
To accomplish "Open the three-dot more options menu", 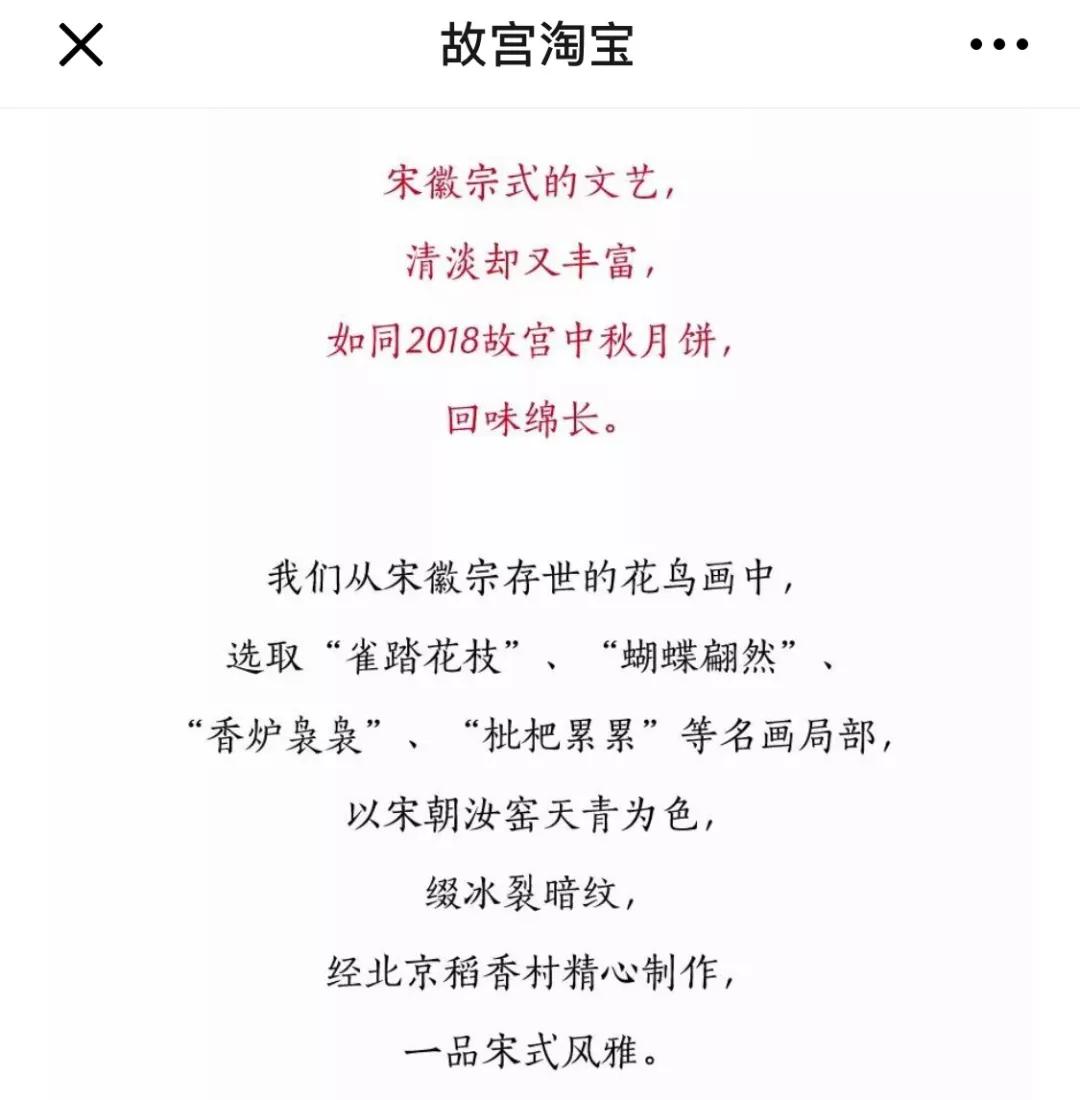I will pyautogui.click(x=999, y=44).
